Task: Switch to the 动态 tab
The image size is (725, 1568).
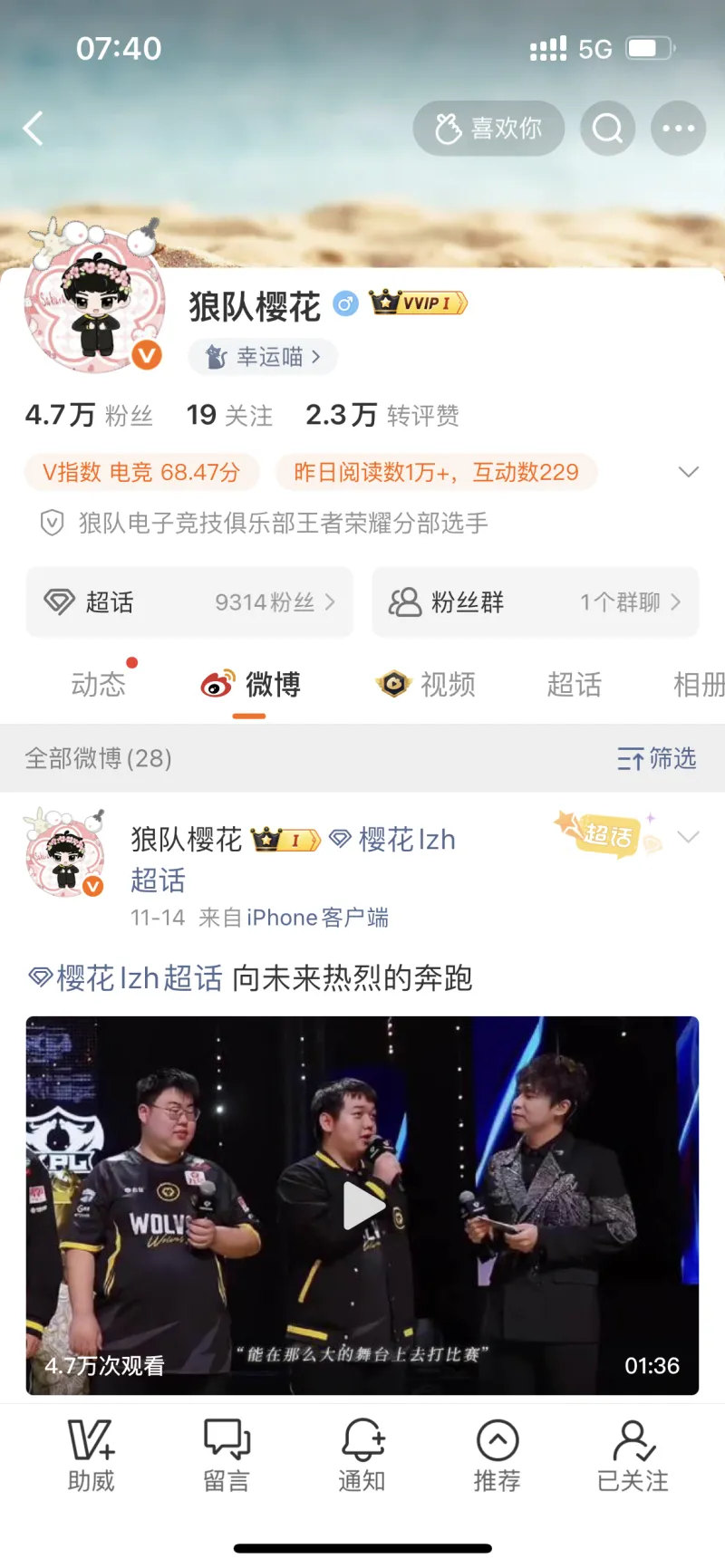Action: coord(98,685)
